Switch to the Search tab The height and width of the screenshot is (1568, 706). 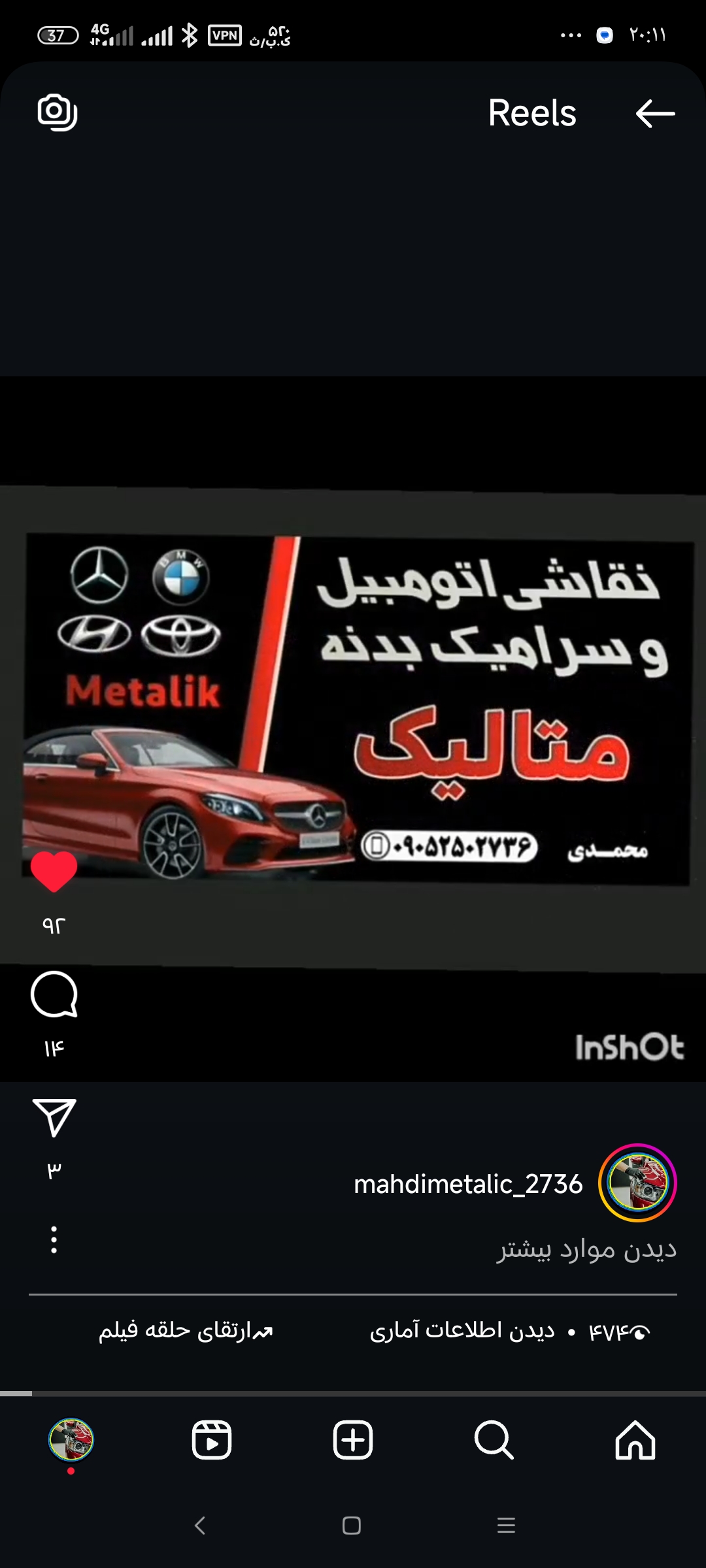494,1440
